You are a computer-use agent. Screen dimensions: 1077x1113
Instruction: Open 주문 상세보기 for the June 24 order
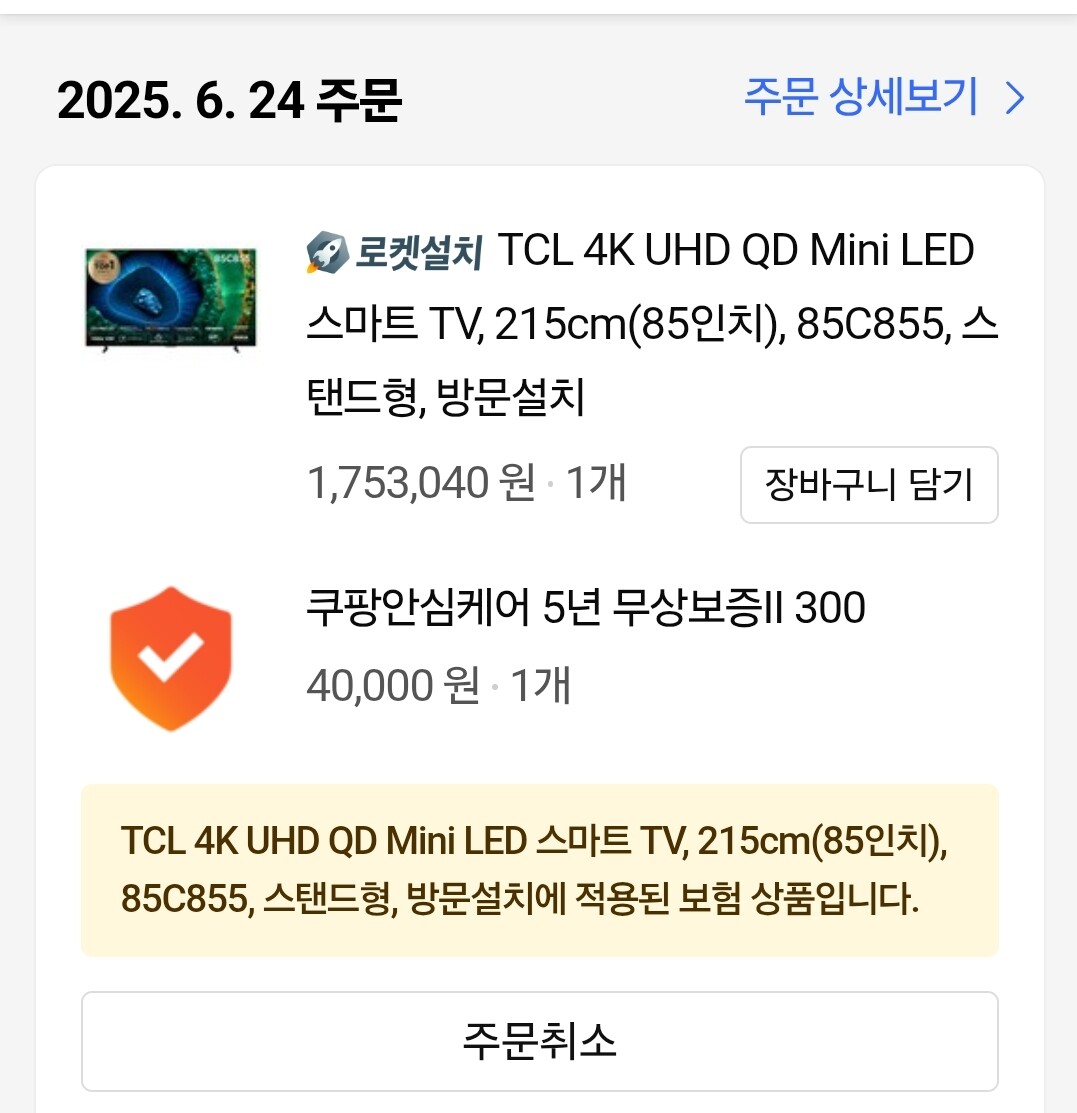(884, 98)
